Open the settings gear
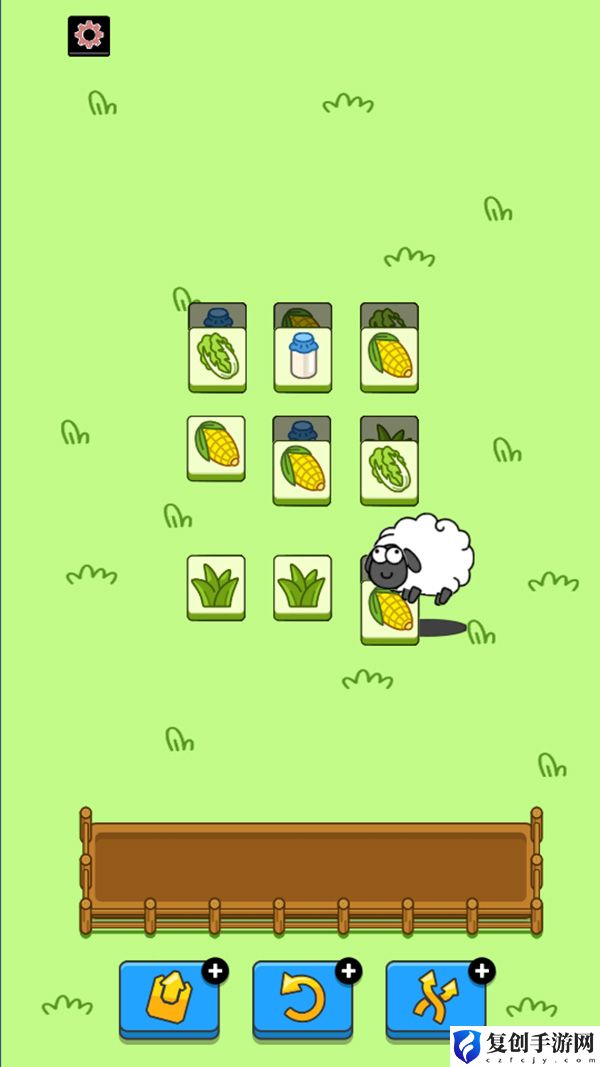 [89, 36]
